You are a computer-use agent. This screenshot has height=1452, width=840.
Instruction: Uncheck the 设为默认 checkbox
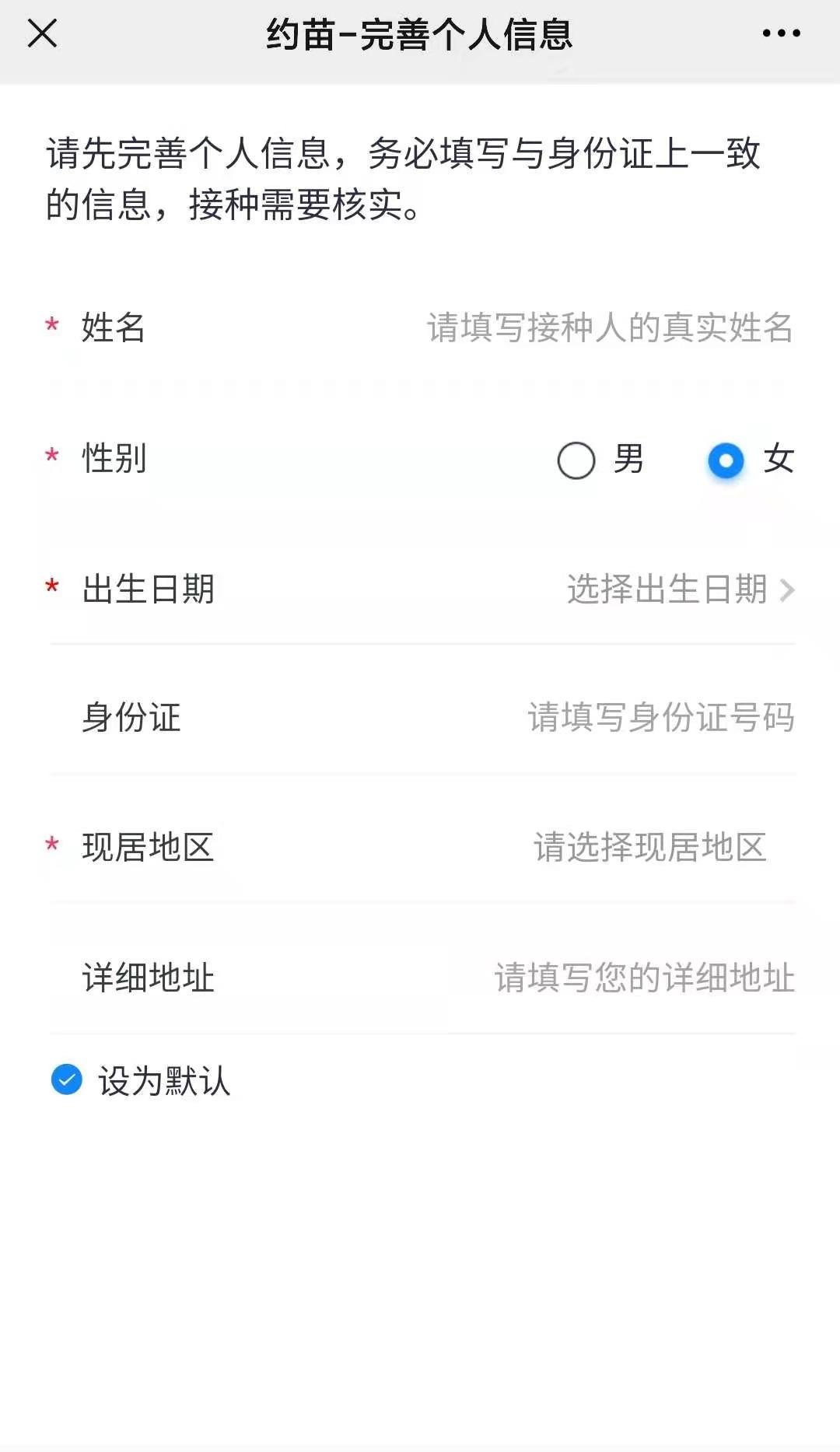(67, 1079)
